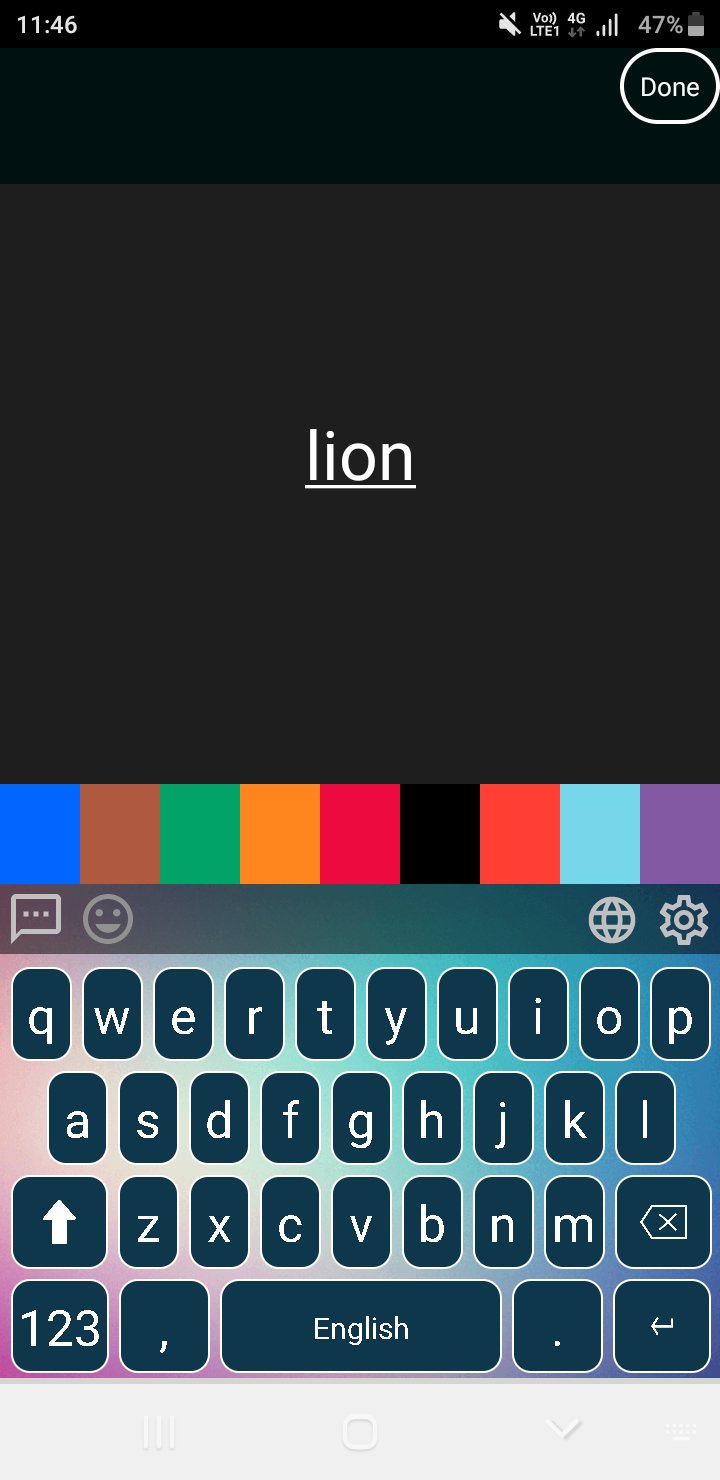
Task: Select the orange color swatch
Action: pos(280,833)
